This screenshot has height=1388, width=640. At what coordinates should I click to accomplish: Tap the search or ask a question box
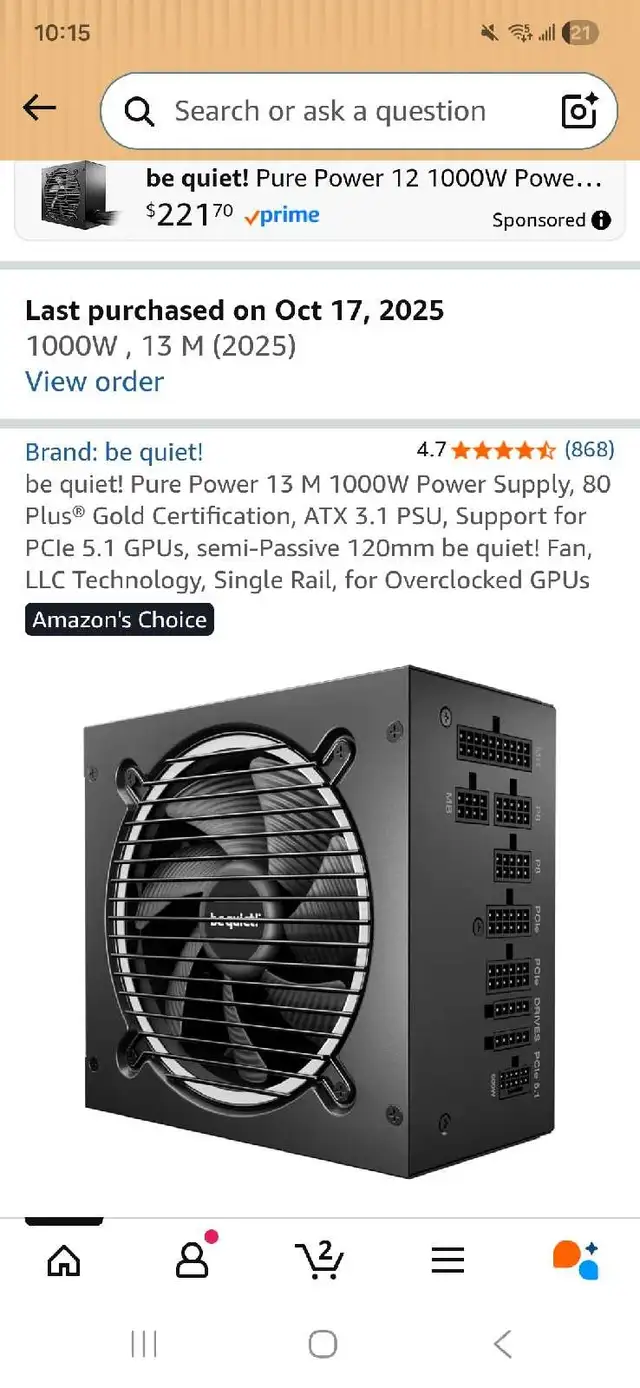(x=330, y=111)
